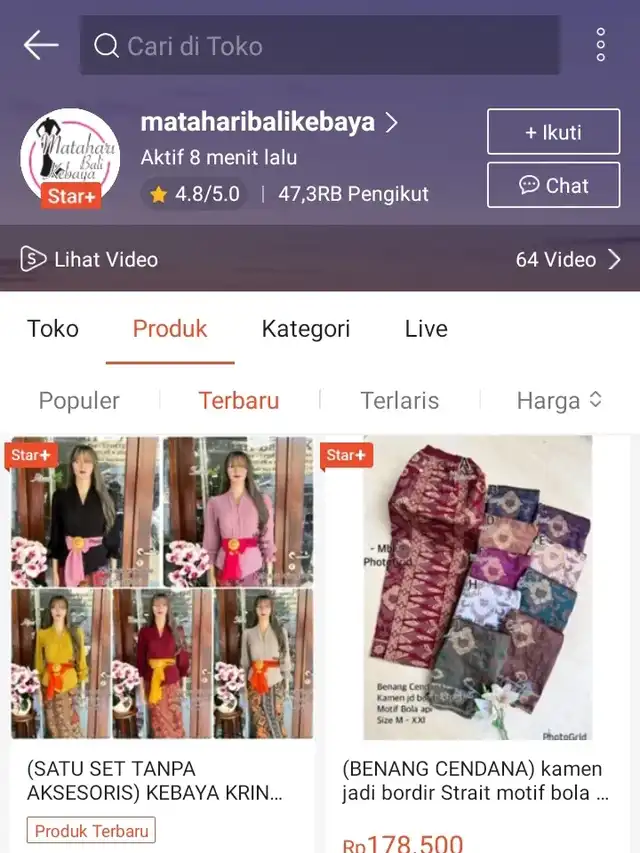Sort products by Terbaru
Screen dimensions: 640x853
pos(239,400)
